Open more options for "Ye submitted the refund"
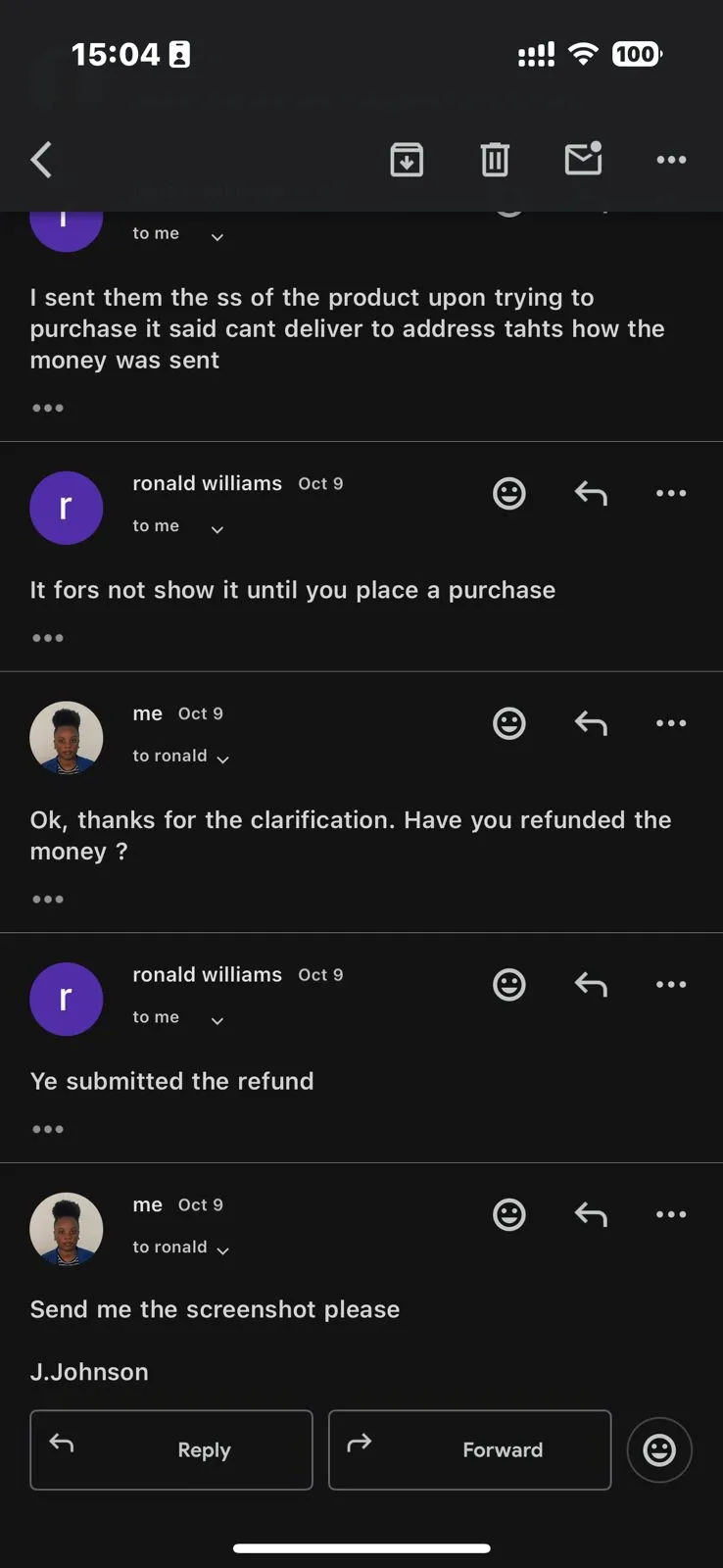Viewport: 723px width, 1568px height. click(671, 984)
